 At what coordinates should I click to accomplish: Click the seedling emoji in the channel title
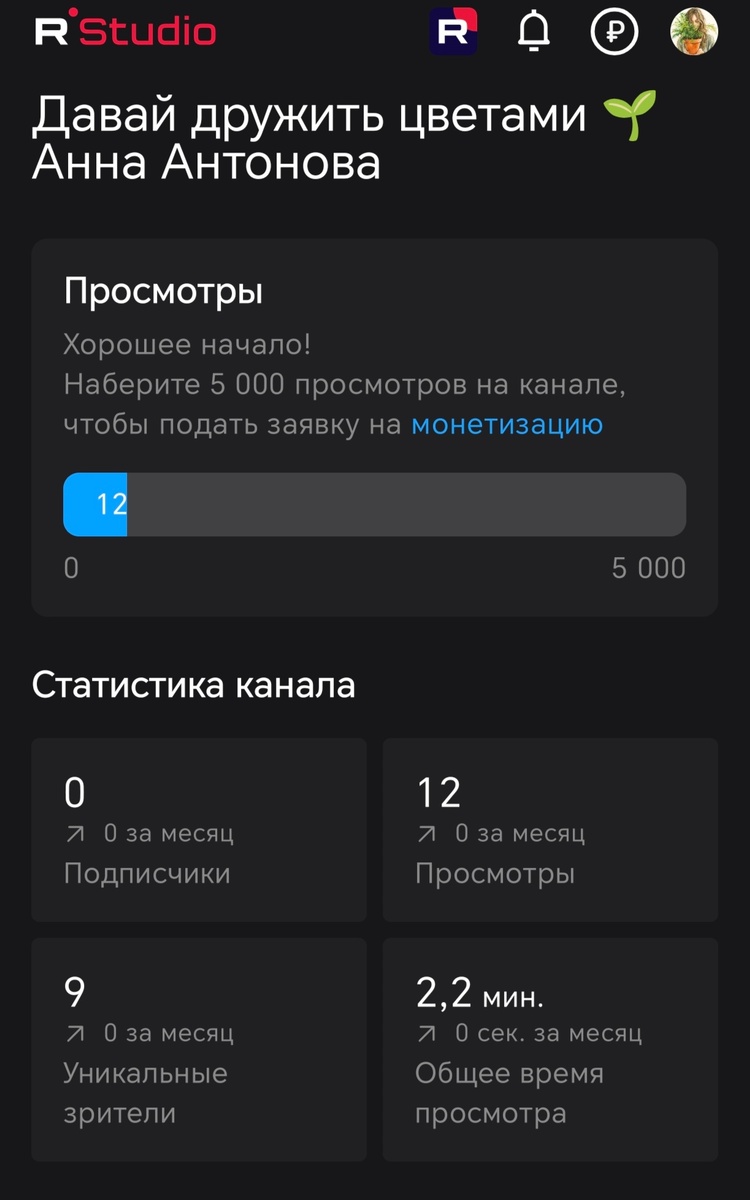coord(632,113)
